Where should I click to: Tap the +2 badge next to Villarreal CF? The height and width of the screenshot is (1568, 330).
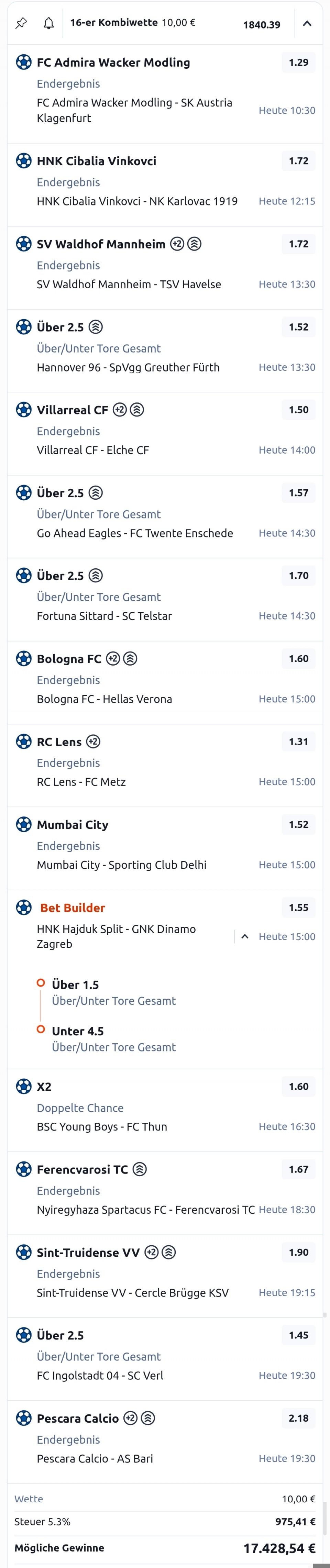click(x=120, y=410)
